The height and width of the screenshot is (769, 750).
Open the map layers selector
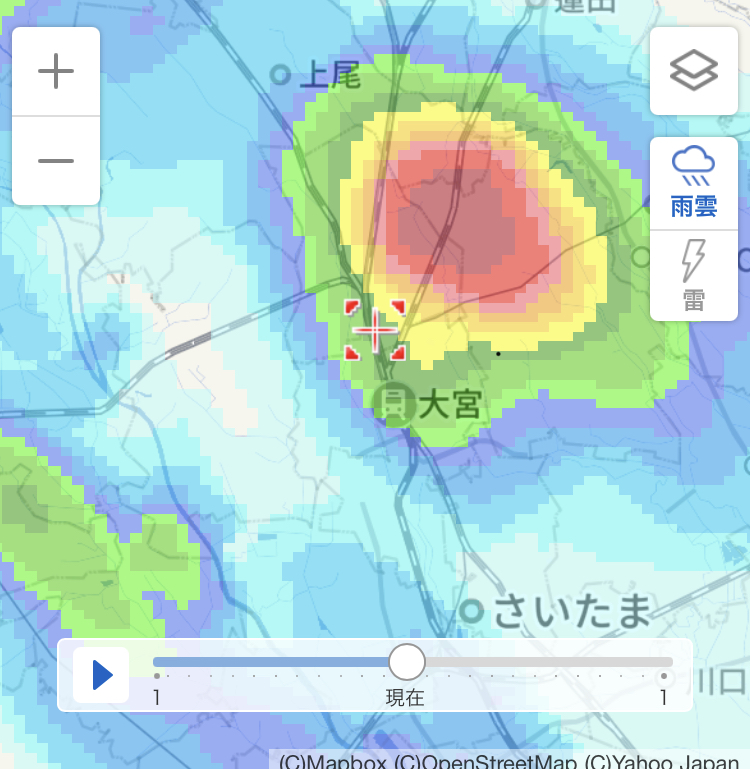pos(693,71)
